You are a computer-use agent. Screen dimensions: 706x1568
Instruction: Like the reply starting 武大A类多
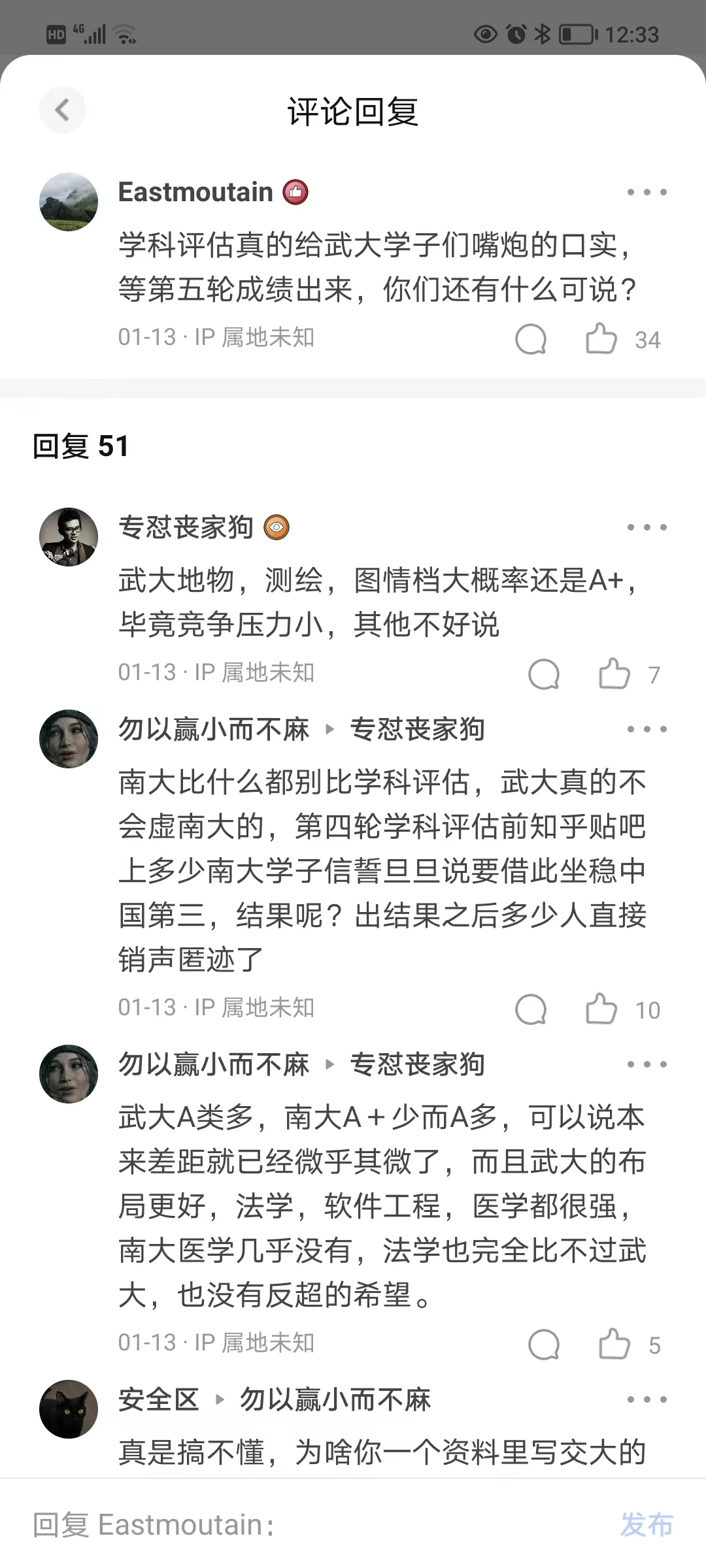[614, 1345]
